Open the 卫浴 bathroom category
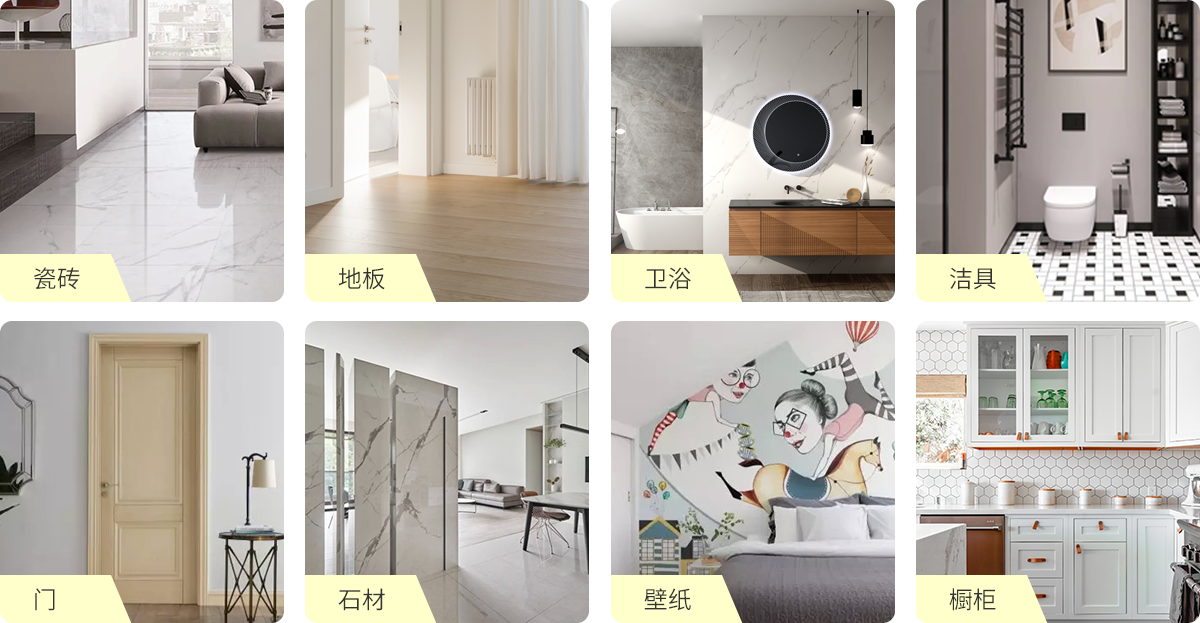 pos(752,151)
